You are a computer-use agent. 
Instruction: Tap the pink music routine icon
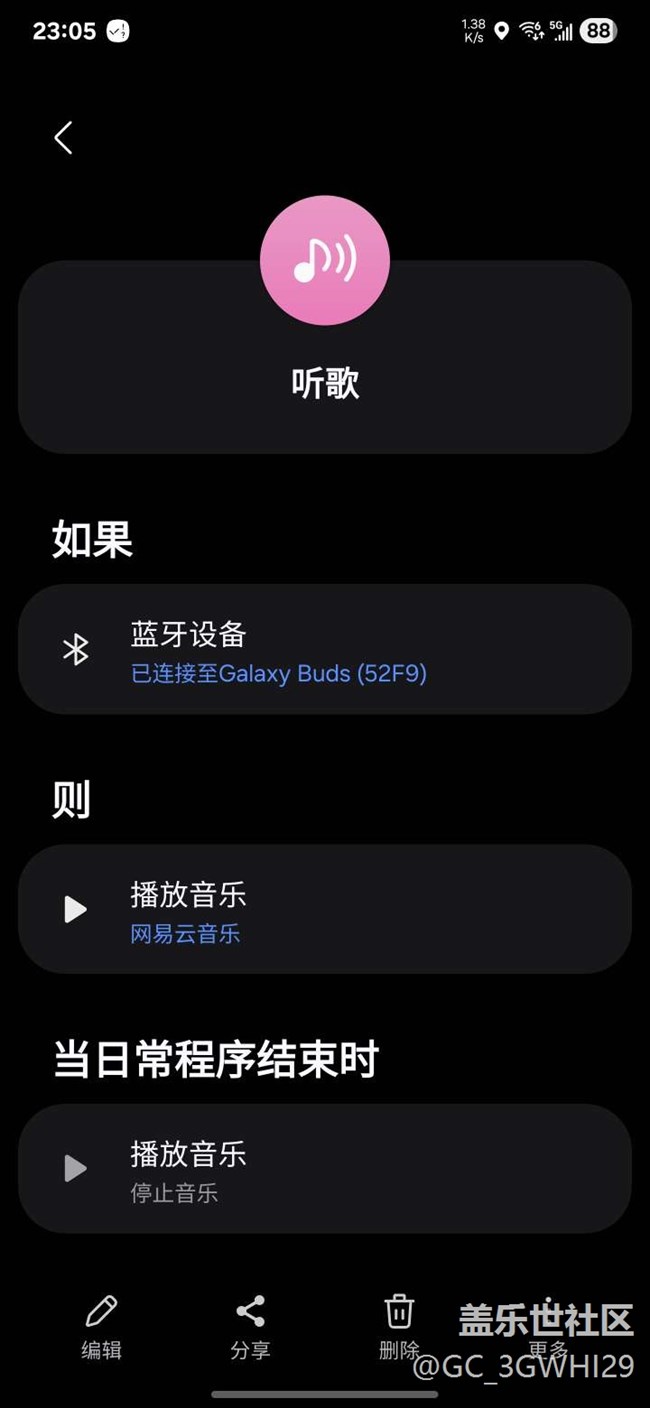tap(325, 261)
